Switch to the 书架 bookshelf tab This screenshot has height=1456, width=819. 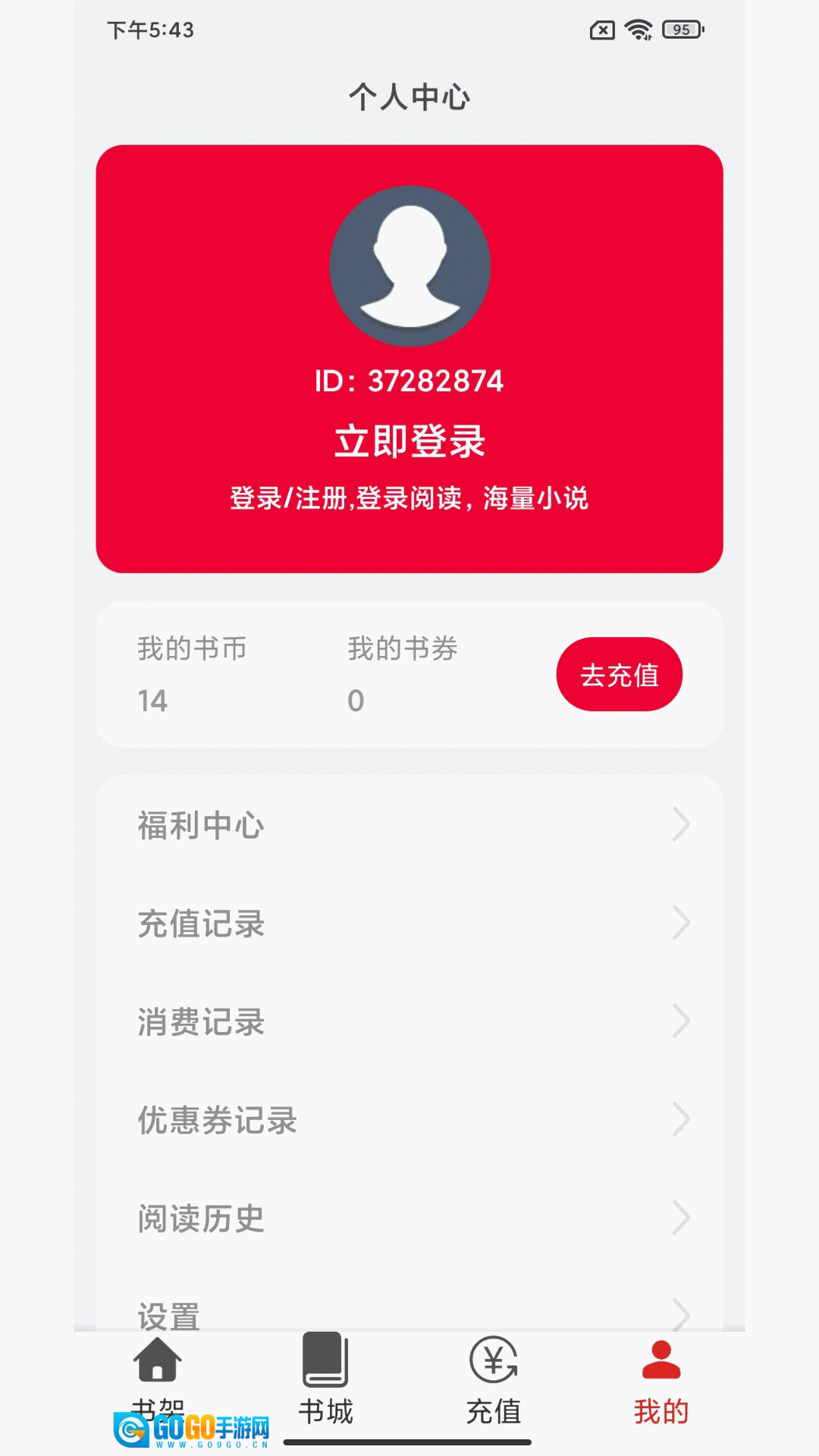click(x=158, y=1376)
